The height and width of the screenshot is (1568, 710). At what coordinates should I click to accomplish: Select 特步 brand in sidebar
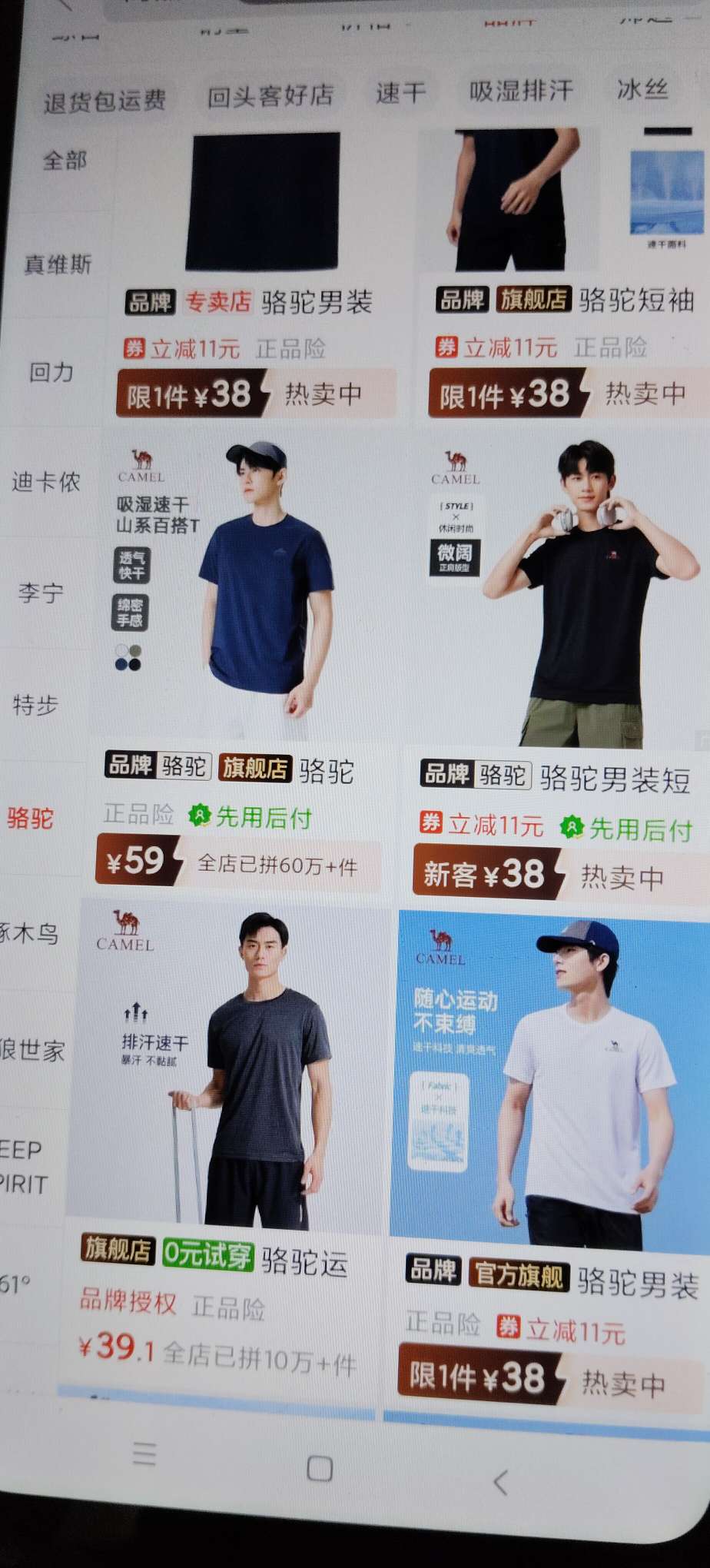pyautogui.click(x=35, y=705)
